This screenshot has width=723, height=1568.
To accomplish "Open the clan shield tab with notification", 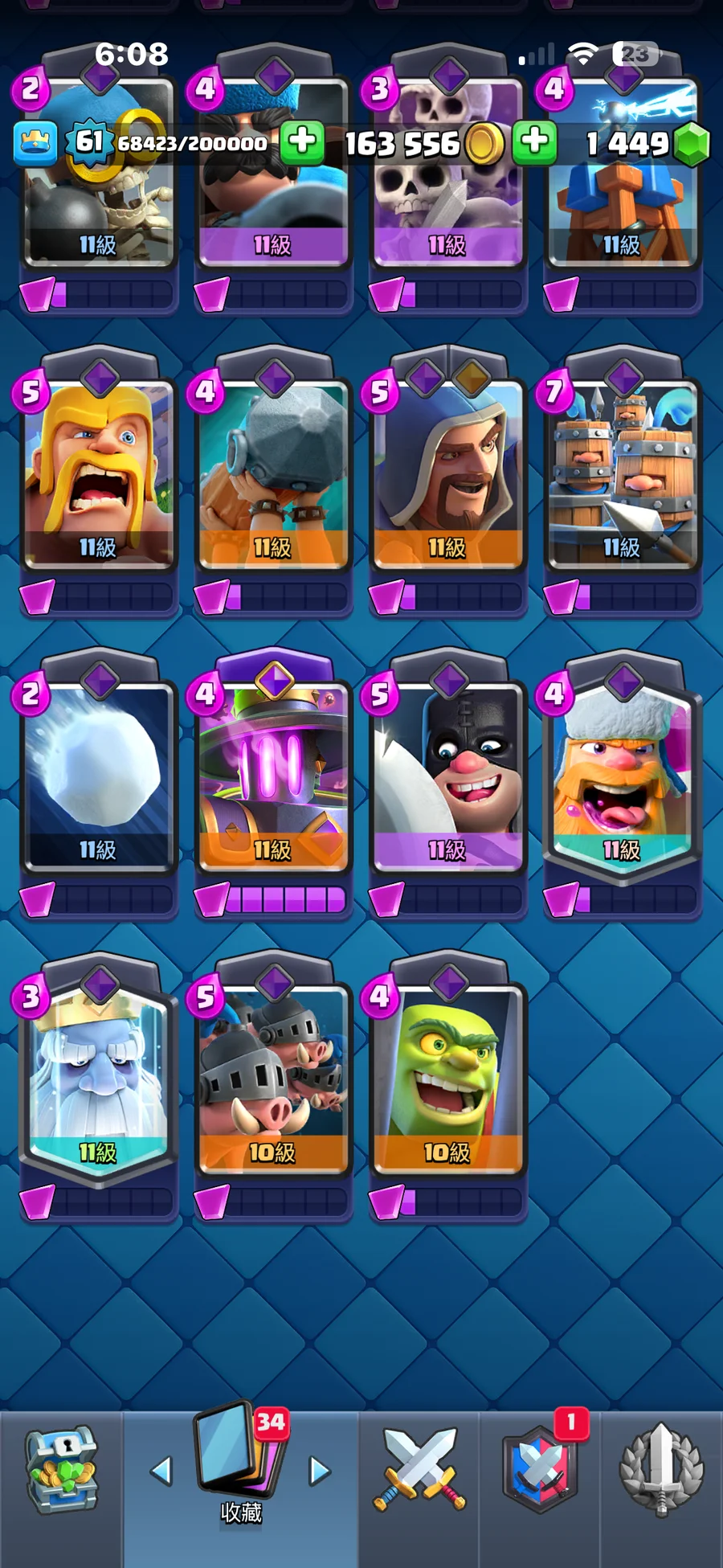I will click(540, 1470).
